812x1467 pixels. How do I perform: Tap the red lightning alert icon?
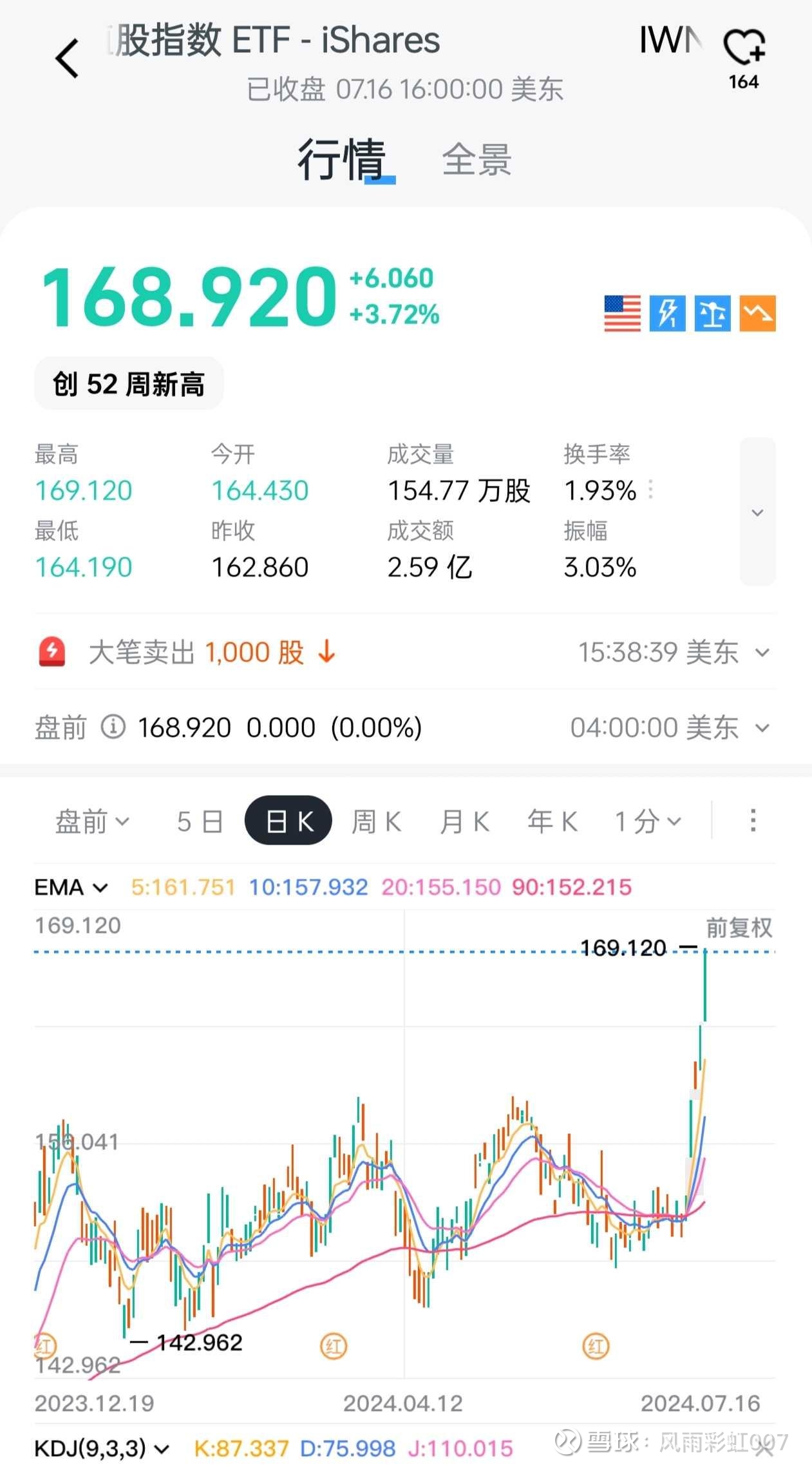[53, 652]
